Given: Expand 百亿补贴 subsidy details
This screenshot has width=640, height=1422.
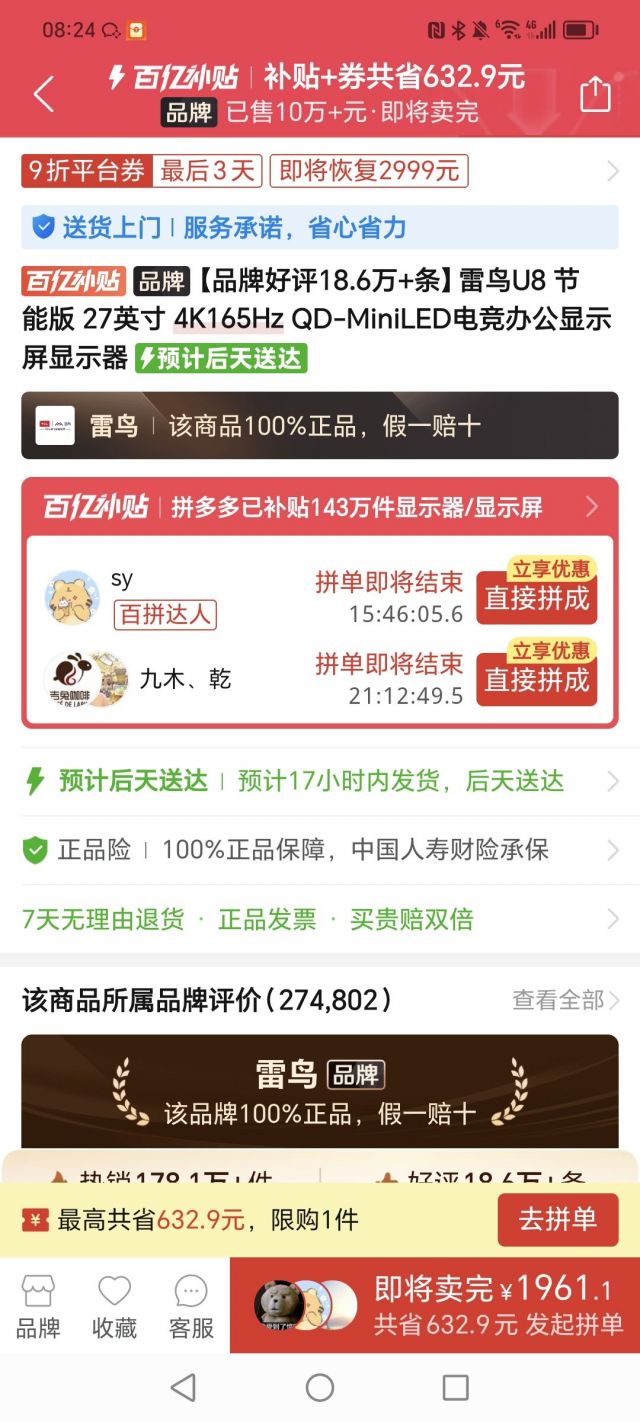Looking at the screenshot, I should (320, 507).
